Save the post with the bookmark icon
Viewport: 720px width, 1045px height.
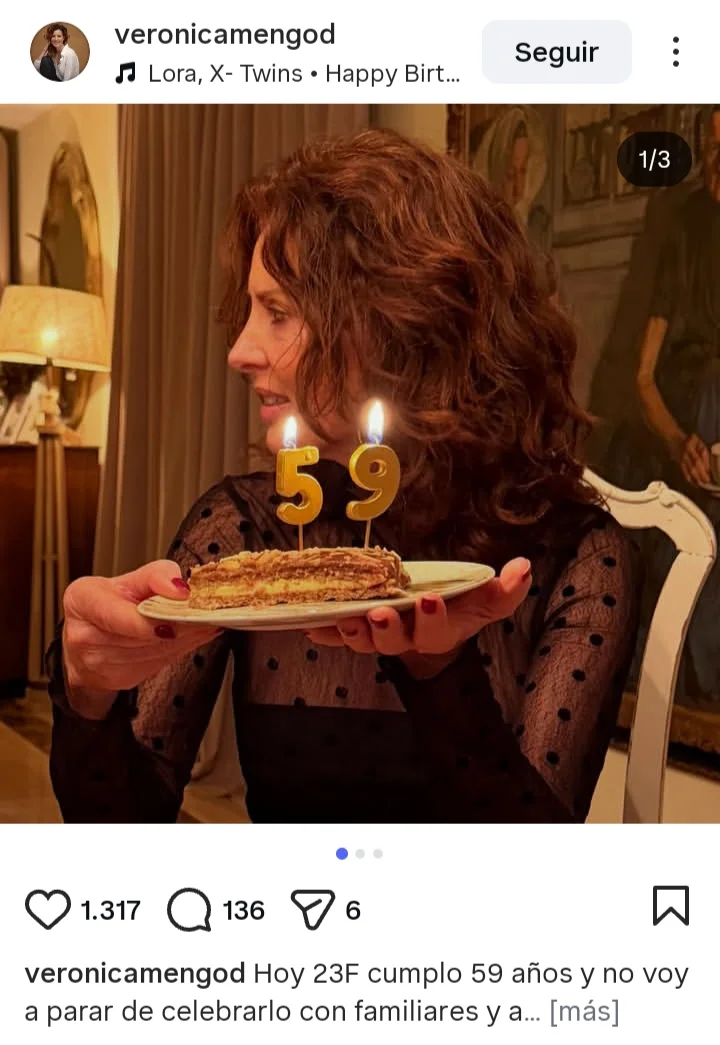pyautogui.click(x=670, y=906)
